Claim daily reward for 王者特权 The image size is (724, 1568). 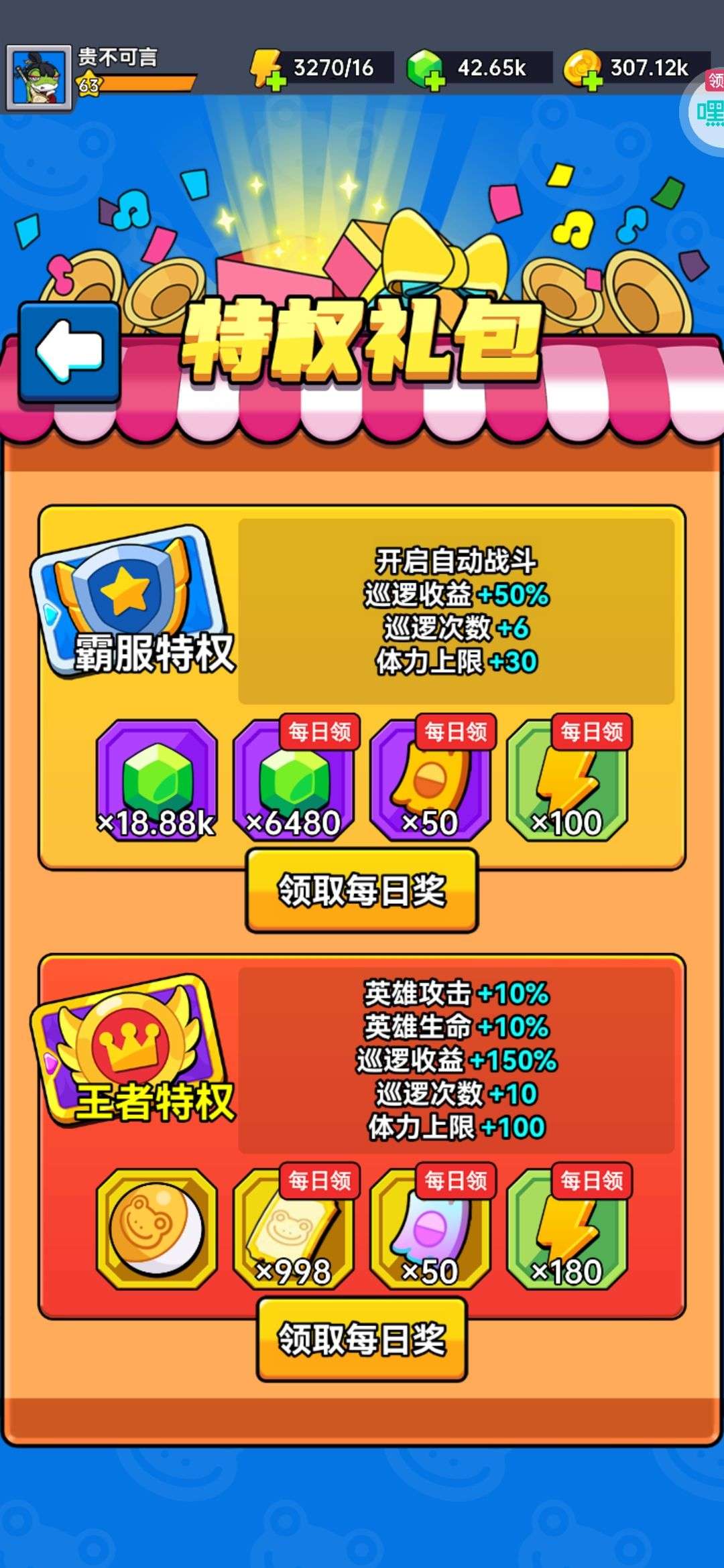tap(361, 1339)
